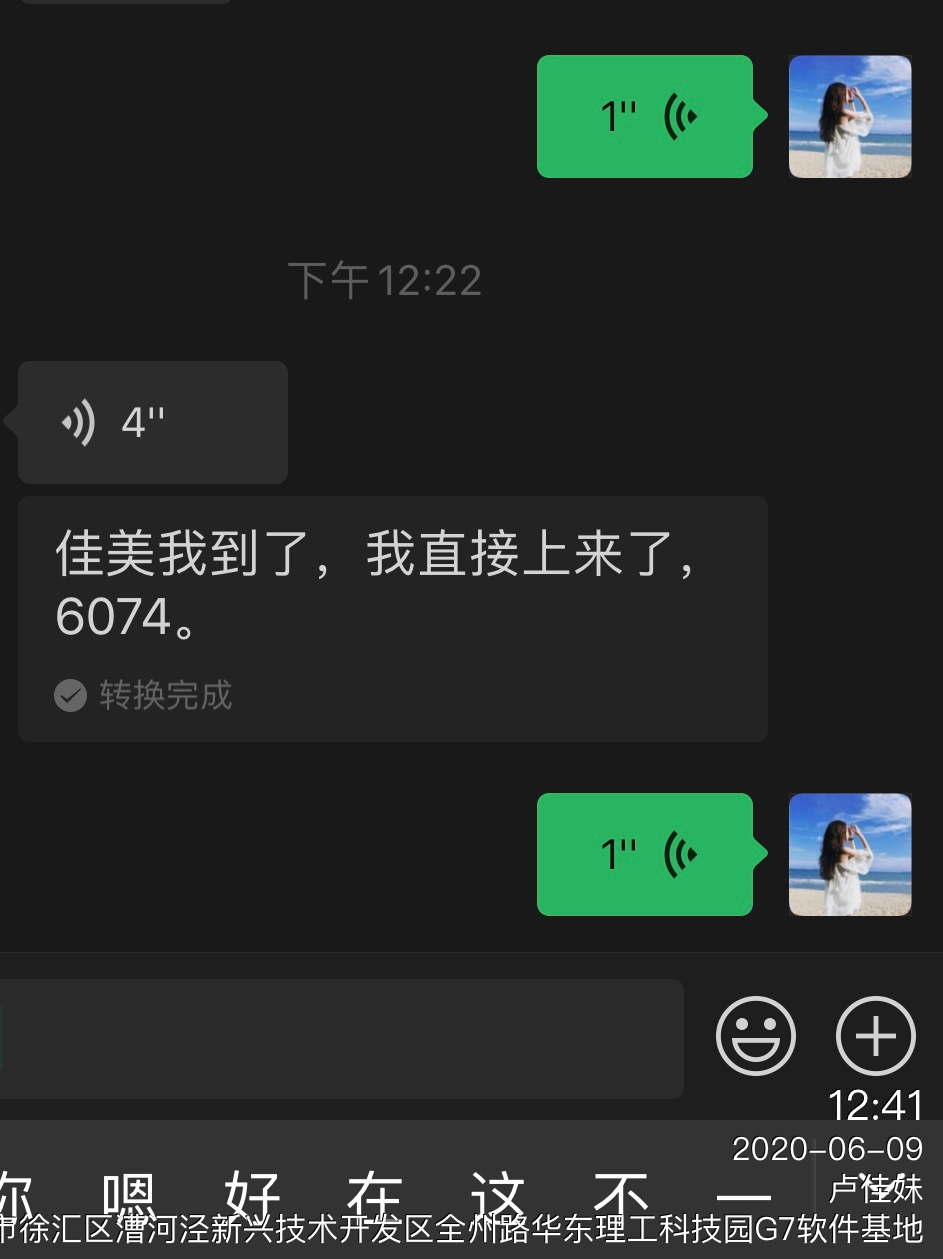
Task: Play the received 4-second voice message
Action: (x=152, y=423)
